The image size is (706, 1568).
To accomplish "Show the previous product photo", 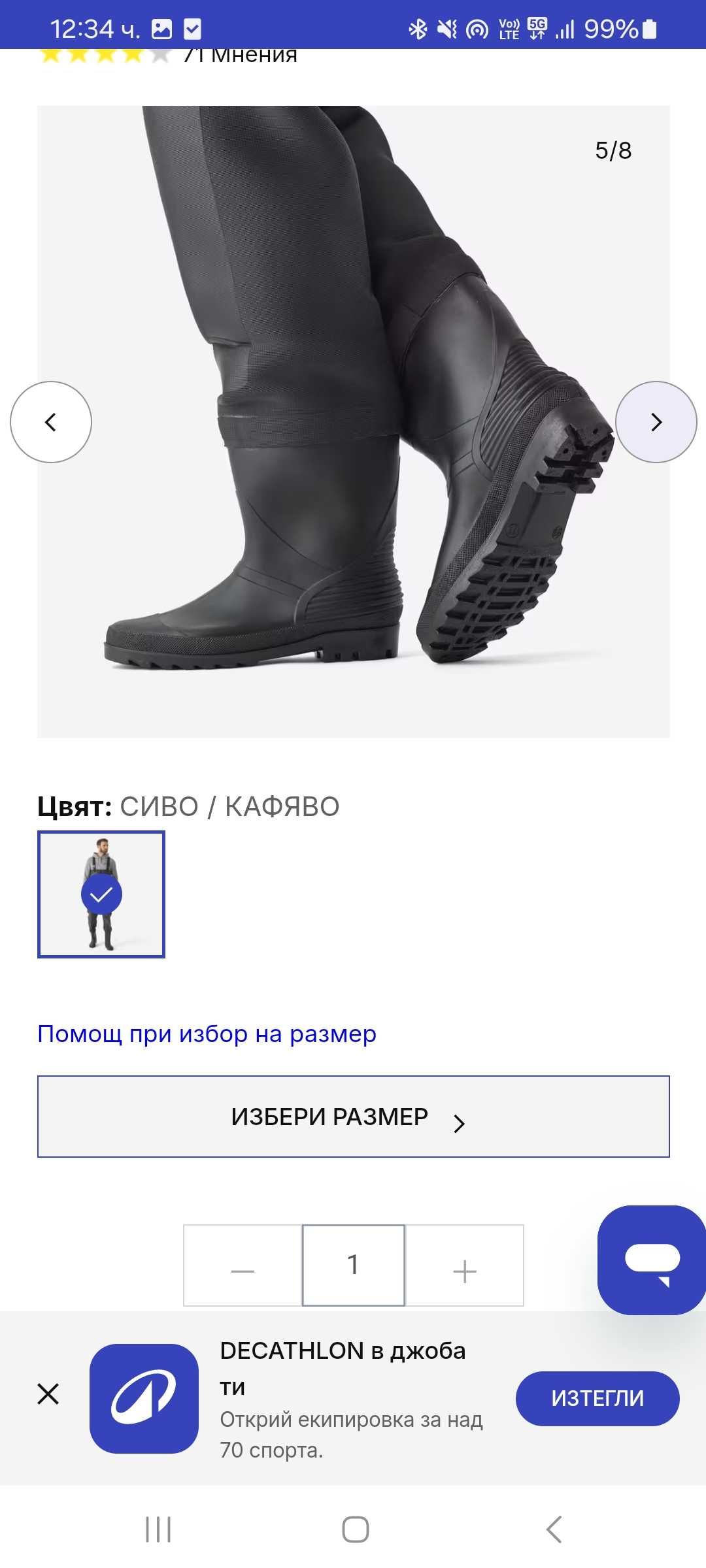I will click(x=51, y=422).
